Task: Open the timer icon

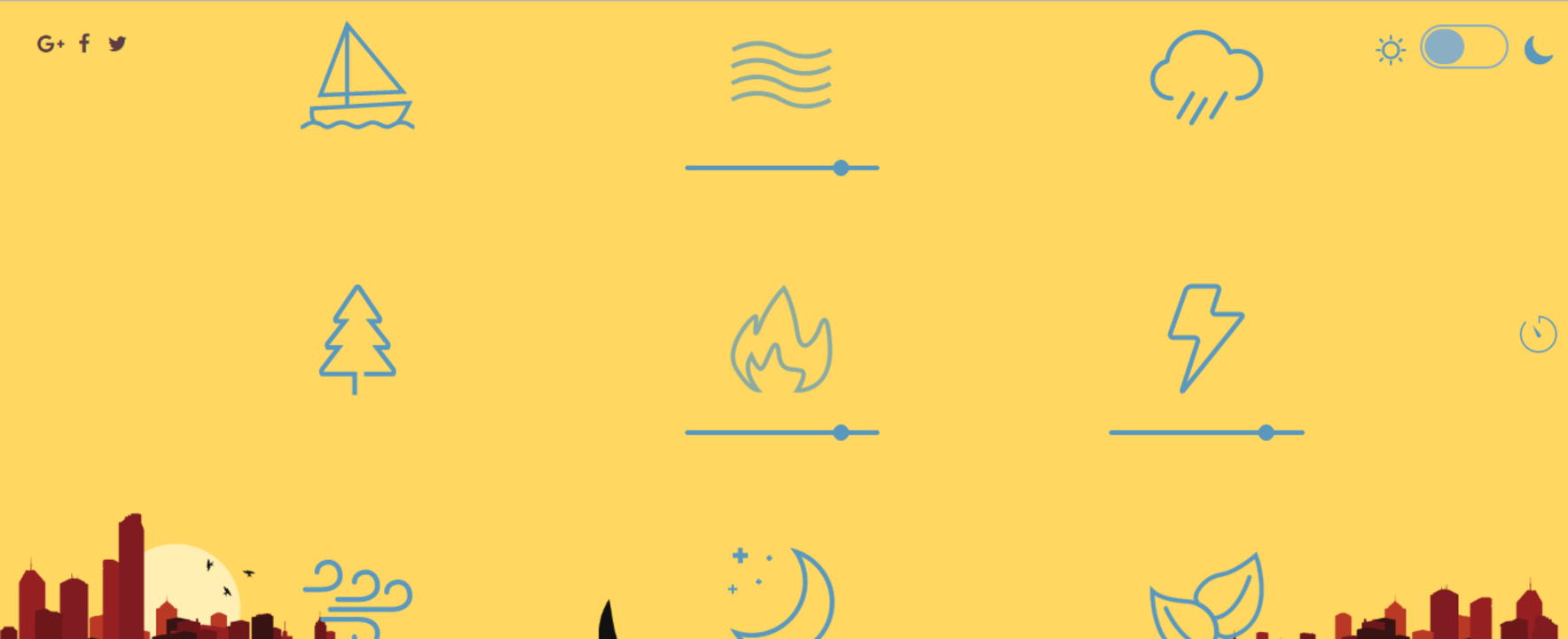Action: pyautogui.click(x=1538, y=335)
